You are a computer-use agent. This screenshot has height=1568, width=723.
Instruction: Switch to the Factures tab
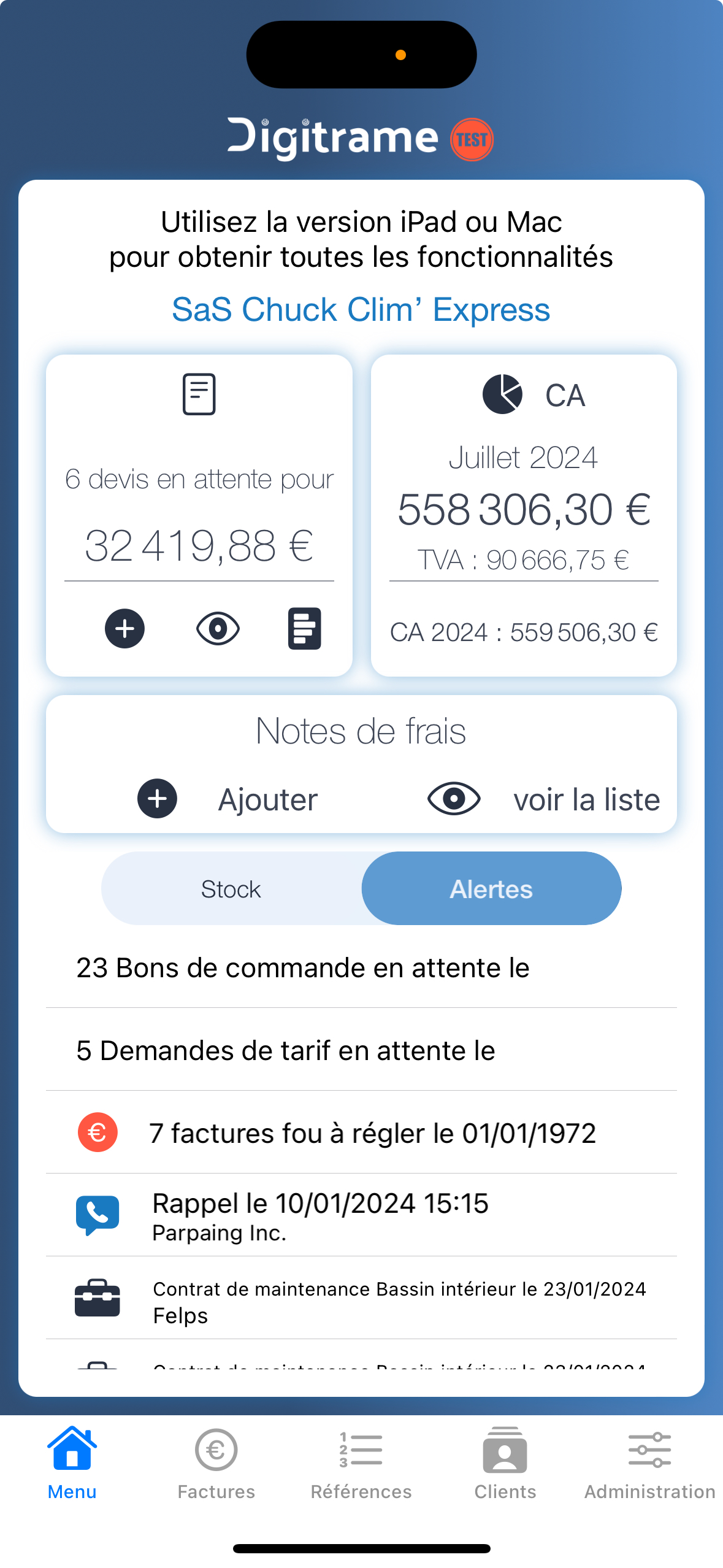216,1463
